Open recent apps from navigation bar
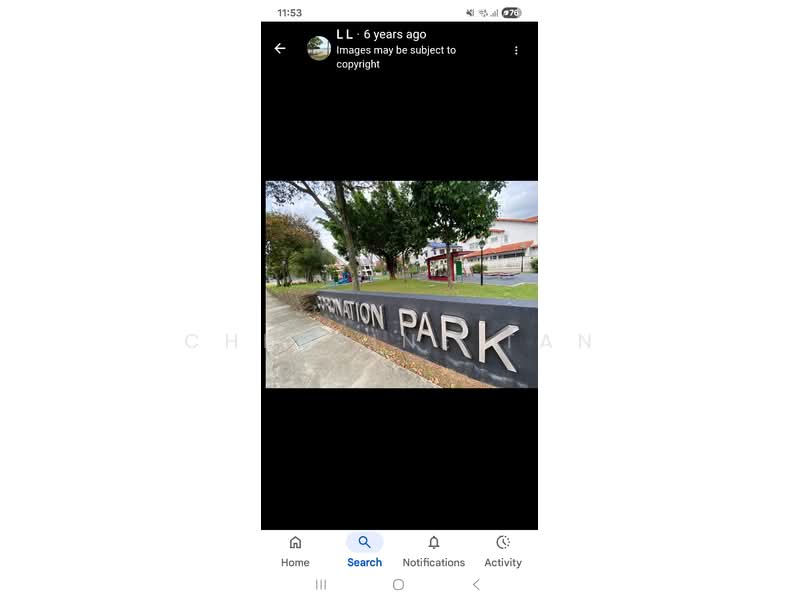This screenshot has height=600, width=800. pyautogui.click(x=321, y=584)
